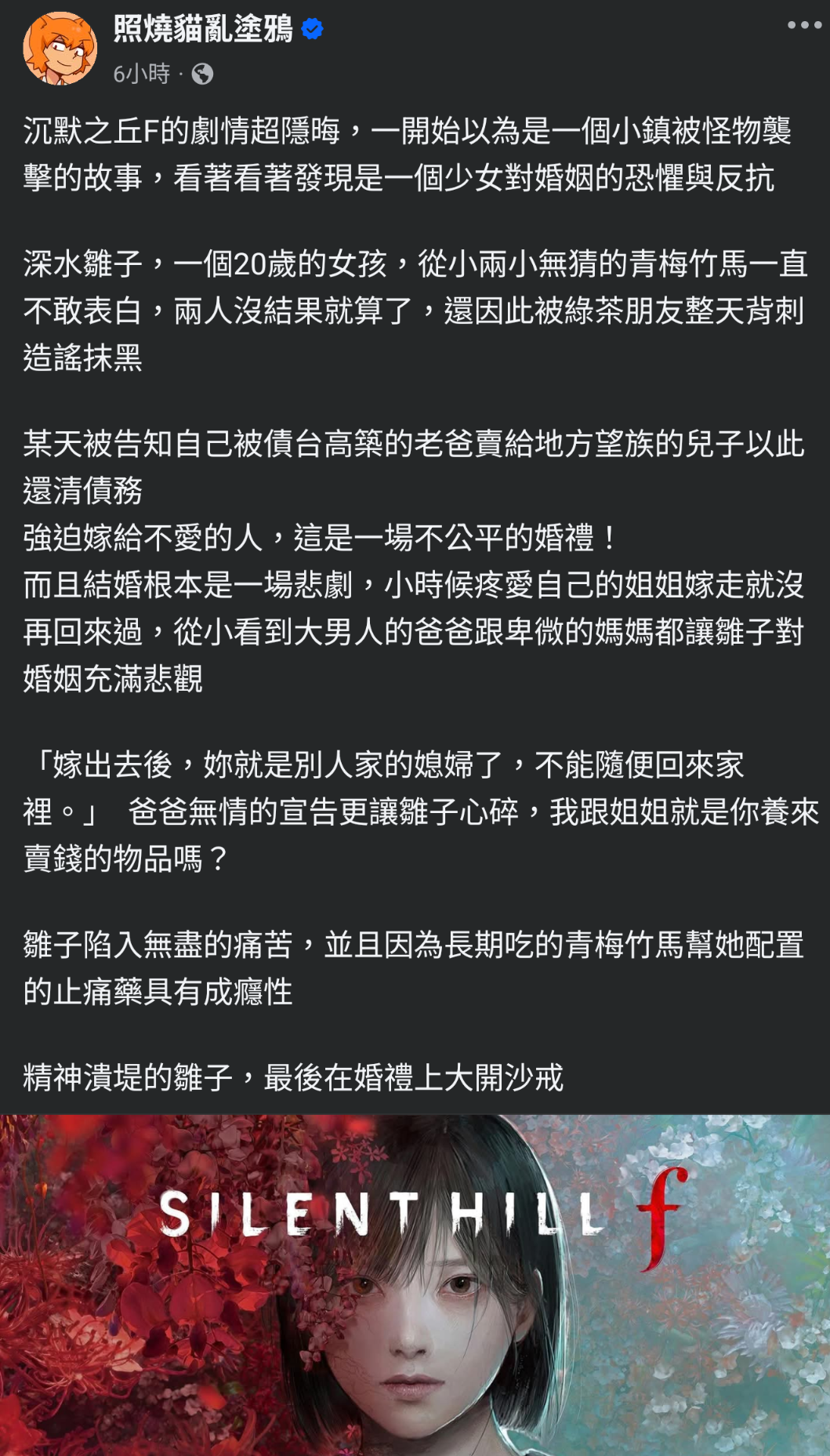View the Silent Hill f post image
830x1456 pixels.
415,1284
